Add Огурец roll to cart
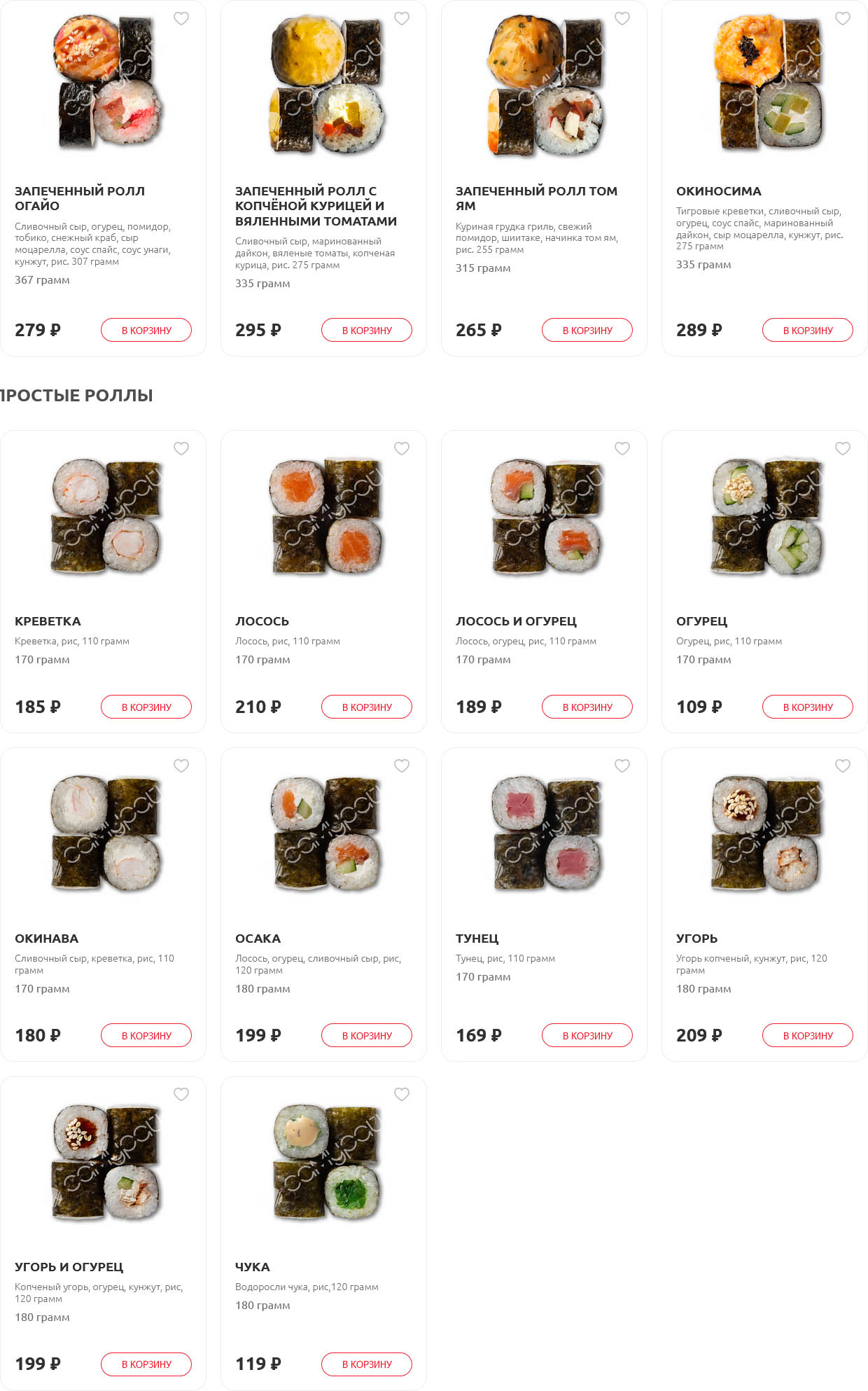 pos(808,707)
